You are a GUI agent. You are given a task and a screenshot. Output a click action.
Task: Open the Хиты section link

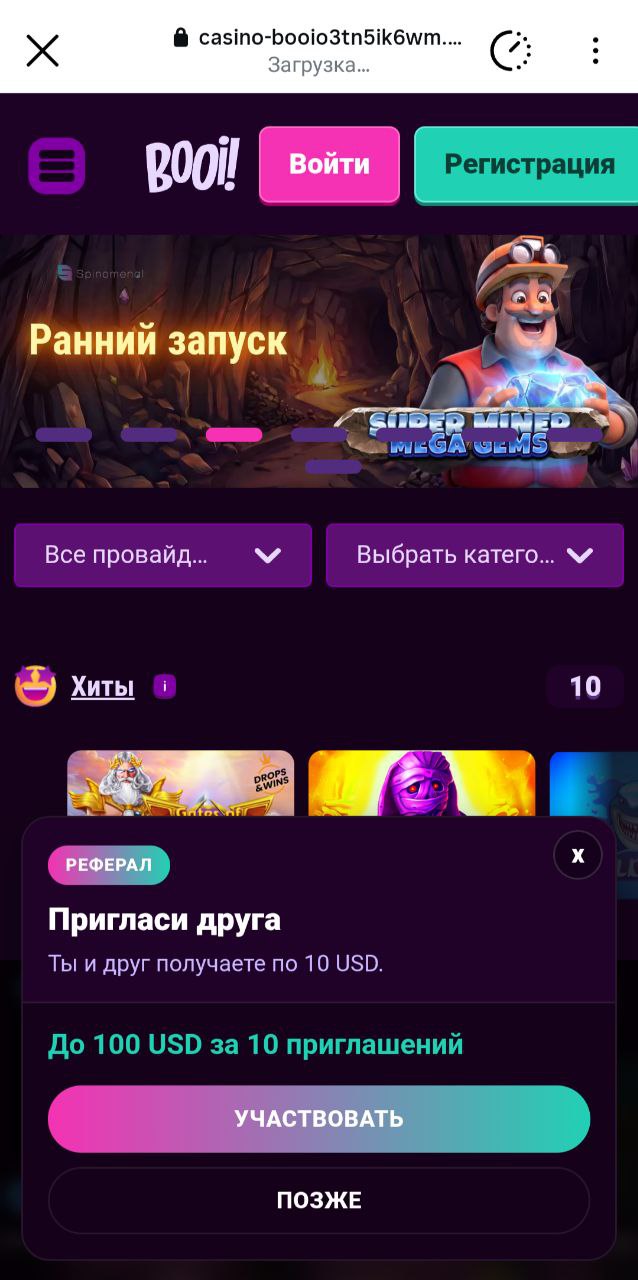(x=102, y=687)
